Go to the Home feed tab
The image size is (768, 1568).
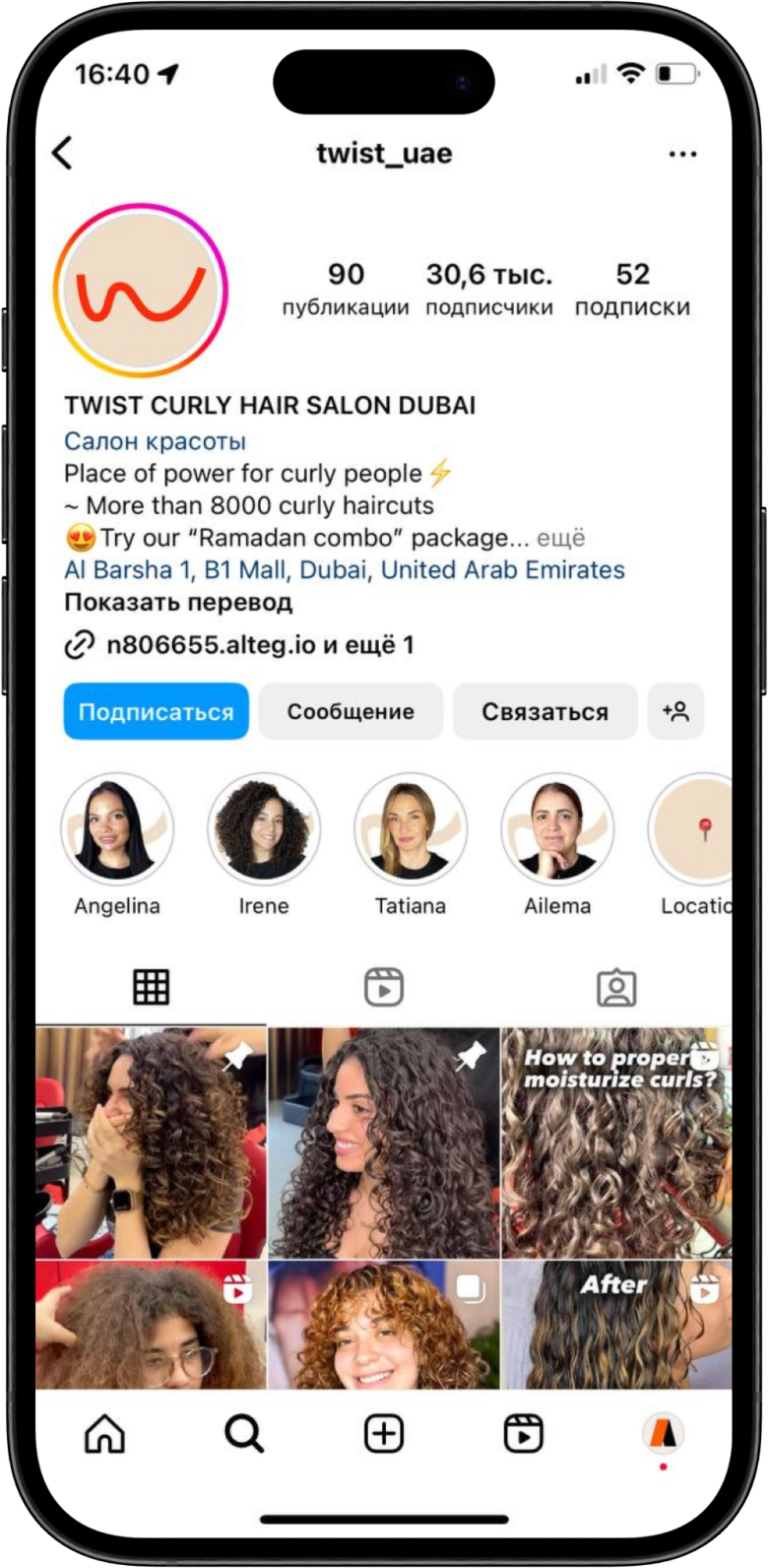pos(105,1433)
